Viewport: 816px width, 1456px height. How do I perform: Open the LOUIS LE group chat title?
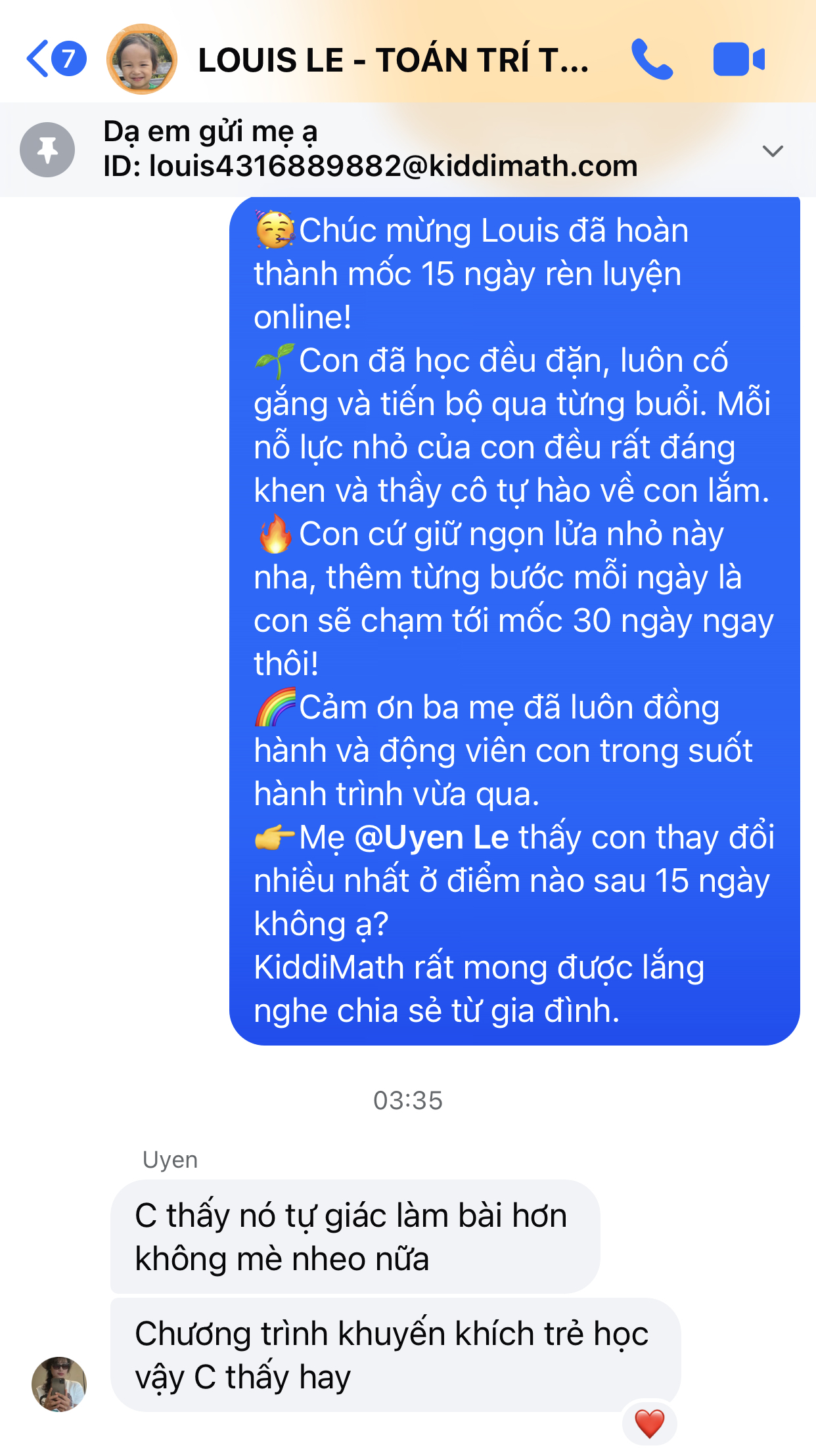(x=394, y=60)
